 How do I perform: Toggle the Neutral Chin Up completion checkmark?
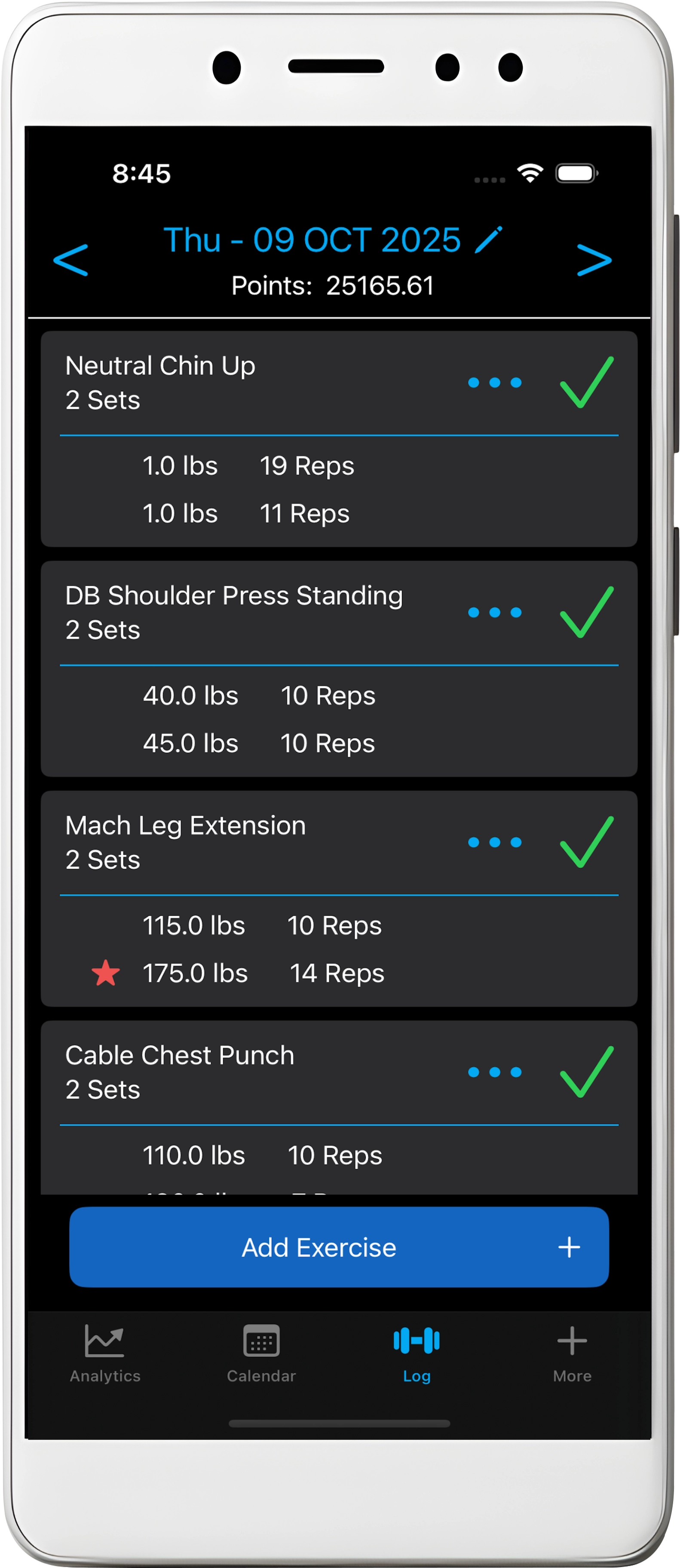click(x=586, y=383)
